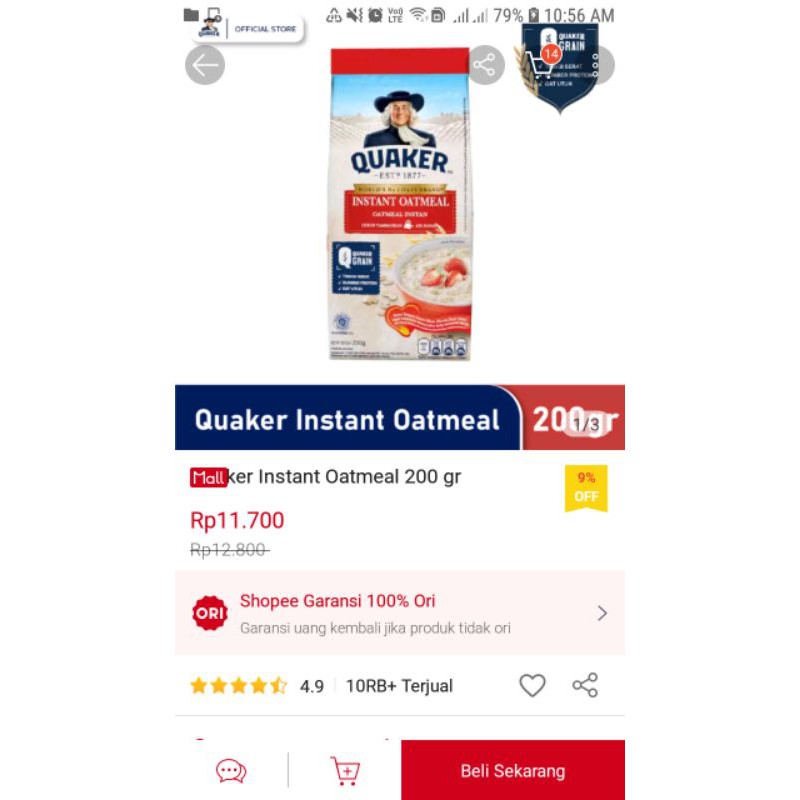This screenshot has width=800, height=800.
Task: Chat with the seller
Action: [231, 771]
